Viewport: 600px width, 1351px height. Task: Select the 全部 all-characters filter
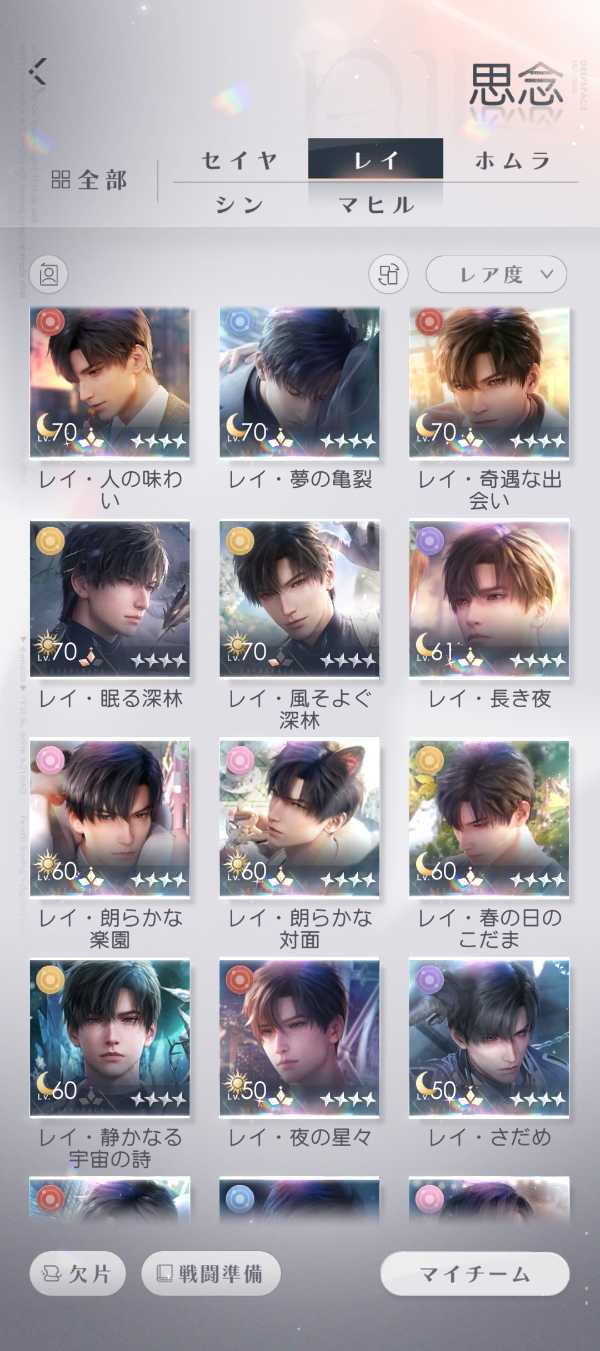point(89,180)
